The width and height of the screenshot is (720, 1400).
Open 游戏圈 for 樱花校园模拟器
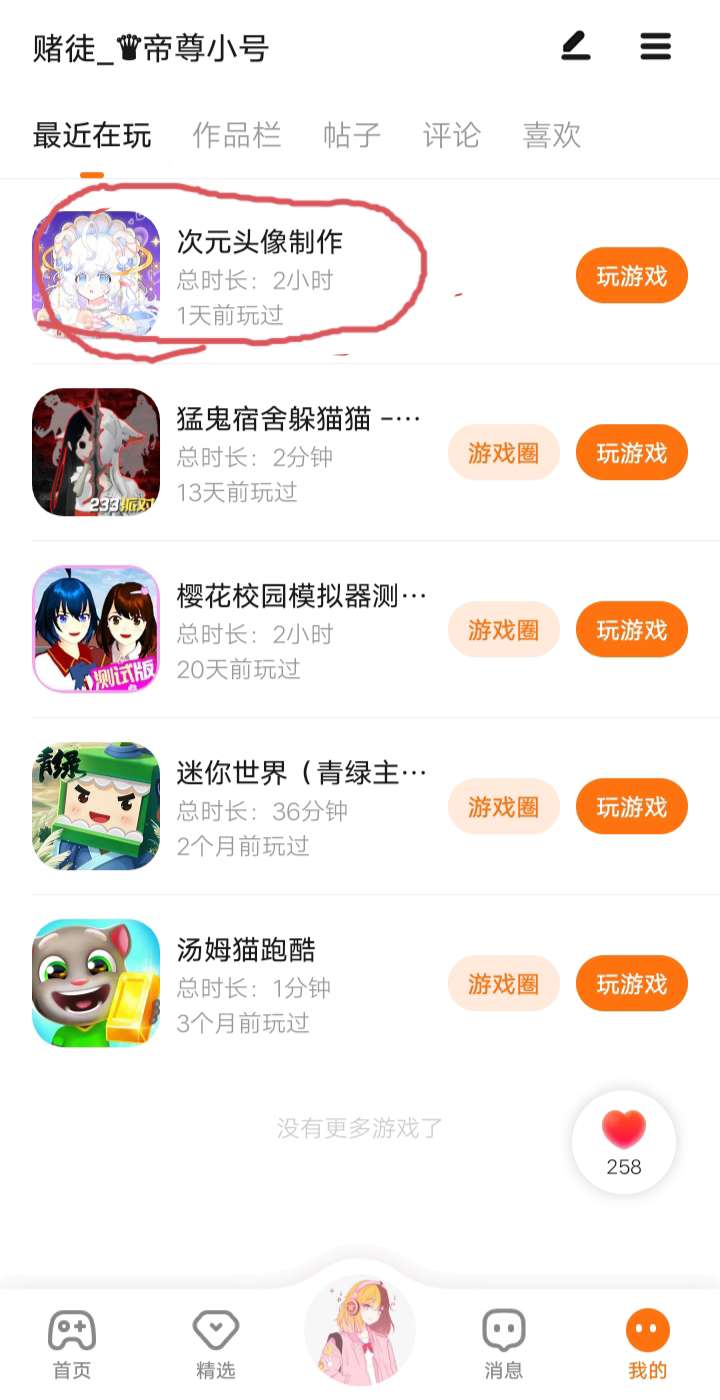[x=503, y=630]
